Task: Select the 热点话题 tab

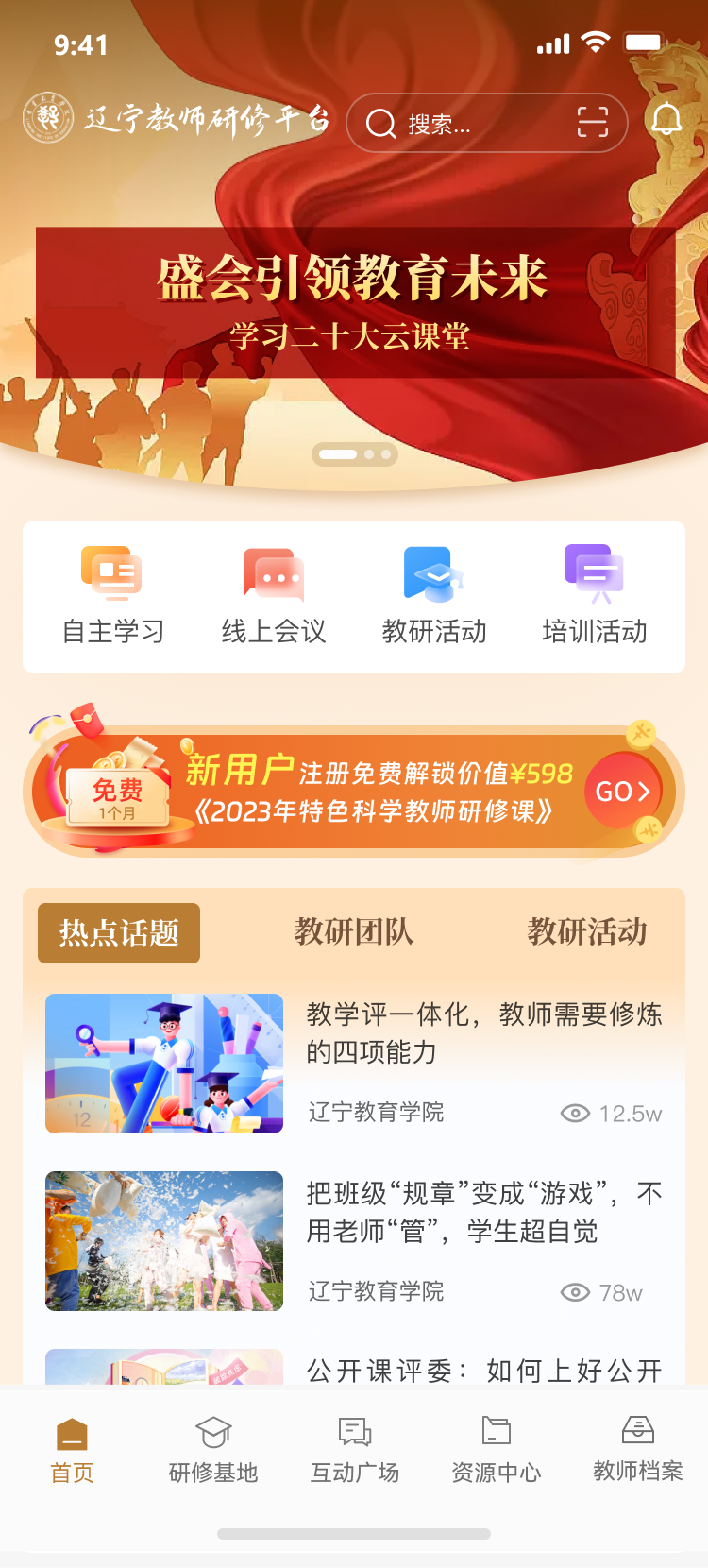Action: (x=119, y=933)
